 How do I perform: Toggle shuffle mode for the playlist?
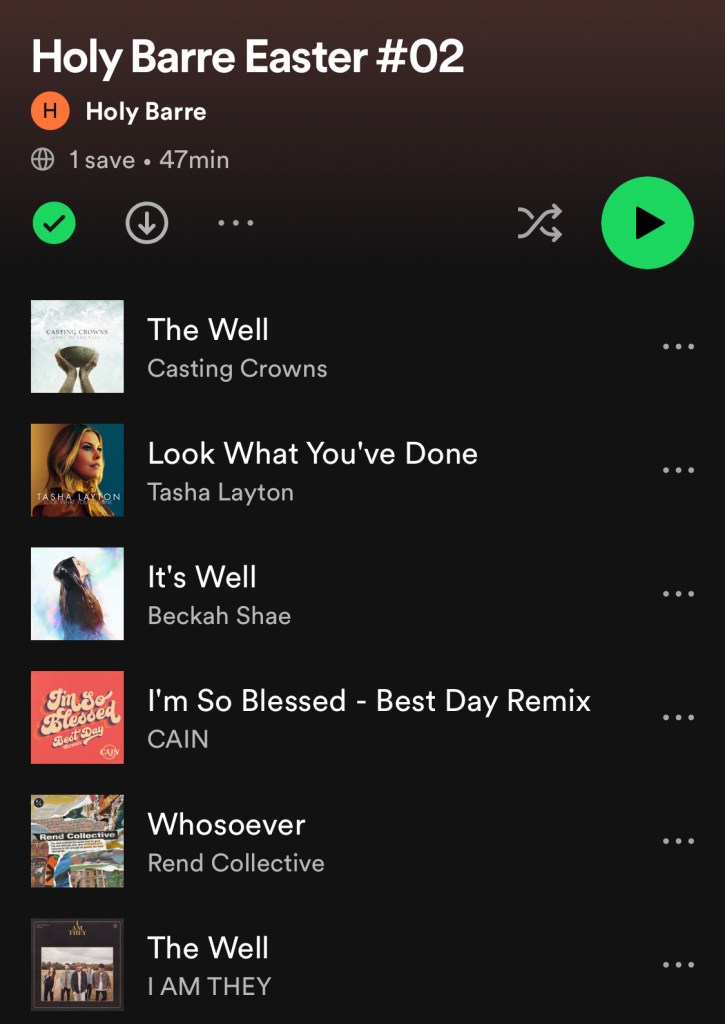(539, 223)
